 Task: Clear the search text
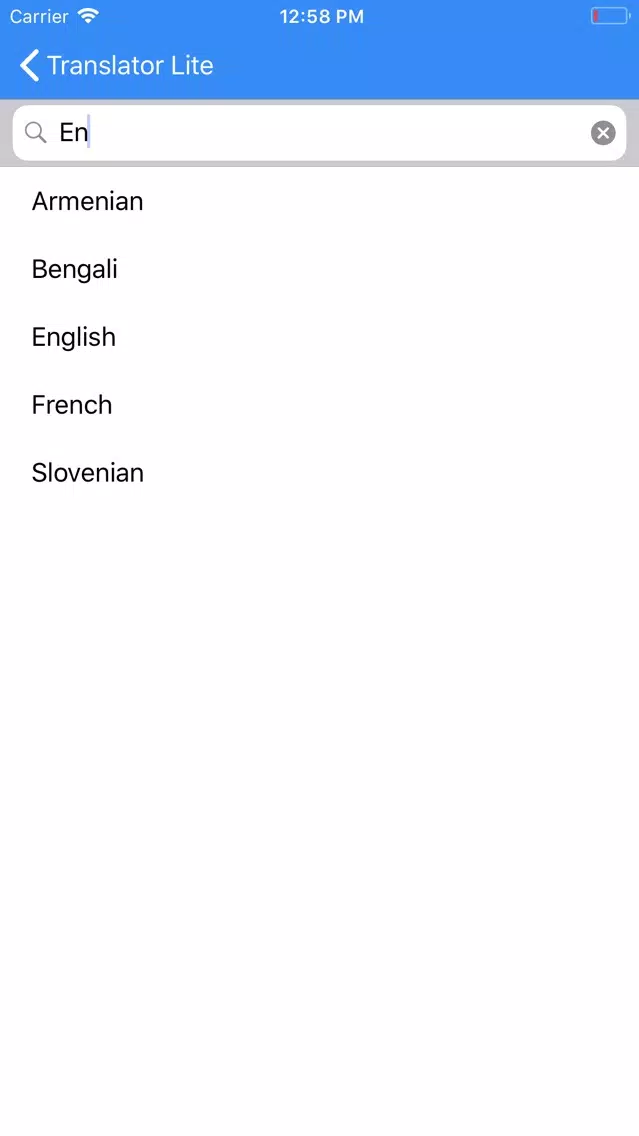(x=603, y=133)
